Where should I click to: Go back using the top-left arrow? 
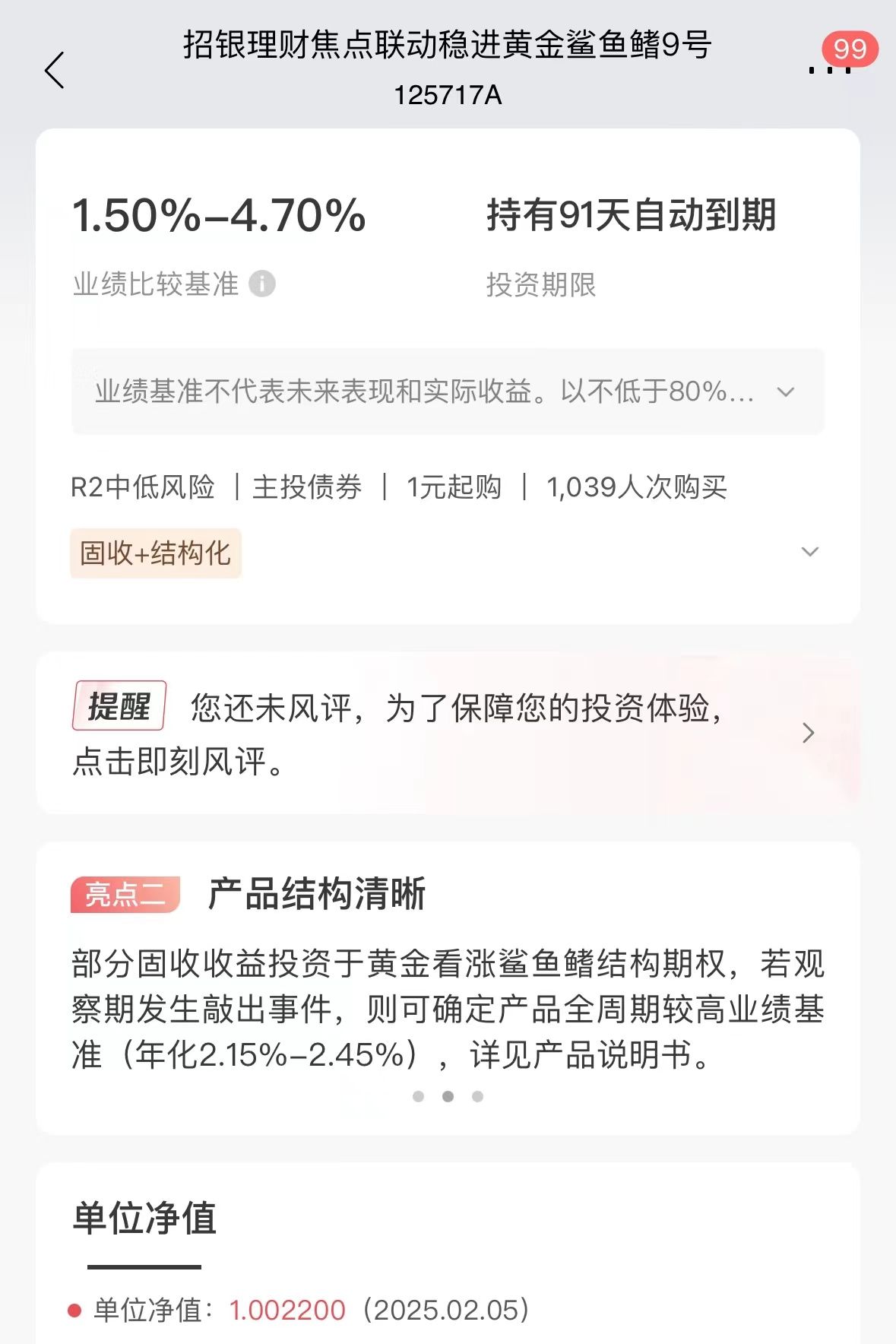[55, 71]
